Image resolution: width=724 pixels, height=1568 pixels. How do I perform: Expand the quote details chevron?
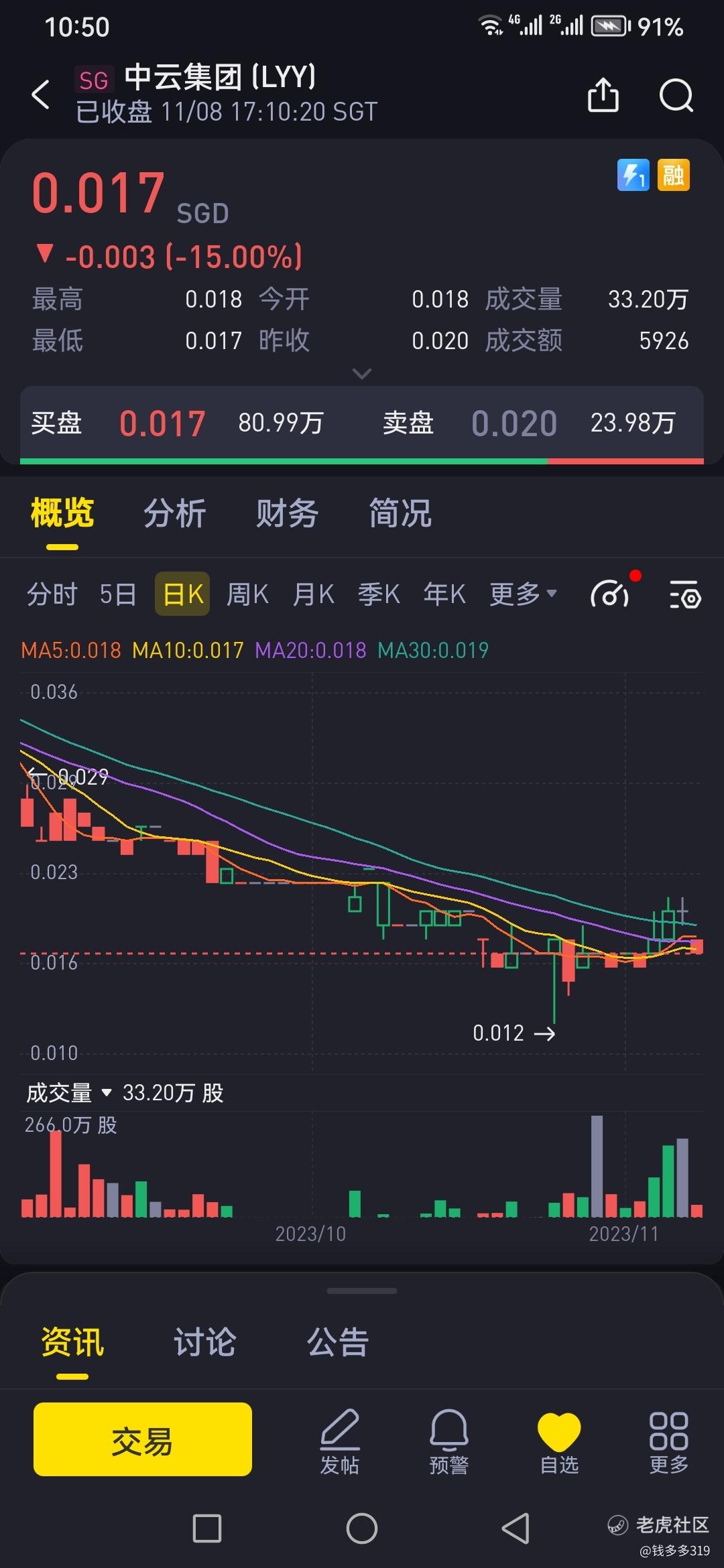tap(362, 373)
